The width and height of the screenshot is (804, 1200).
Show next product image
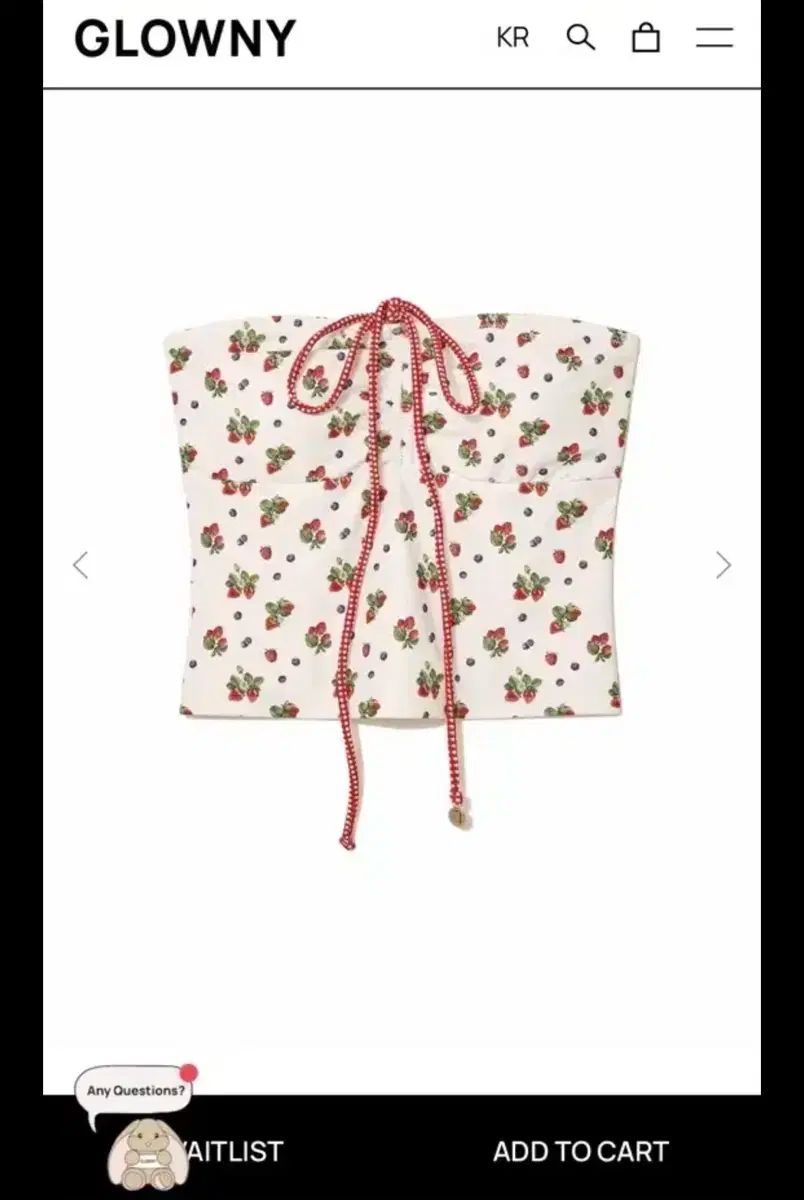pyautogui.click(x=723, y=565)
